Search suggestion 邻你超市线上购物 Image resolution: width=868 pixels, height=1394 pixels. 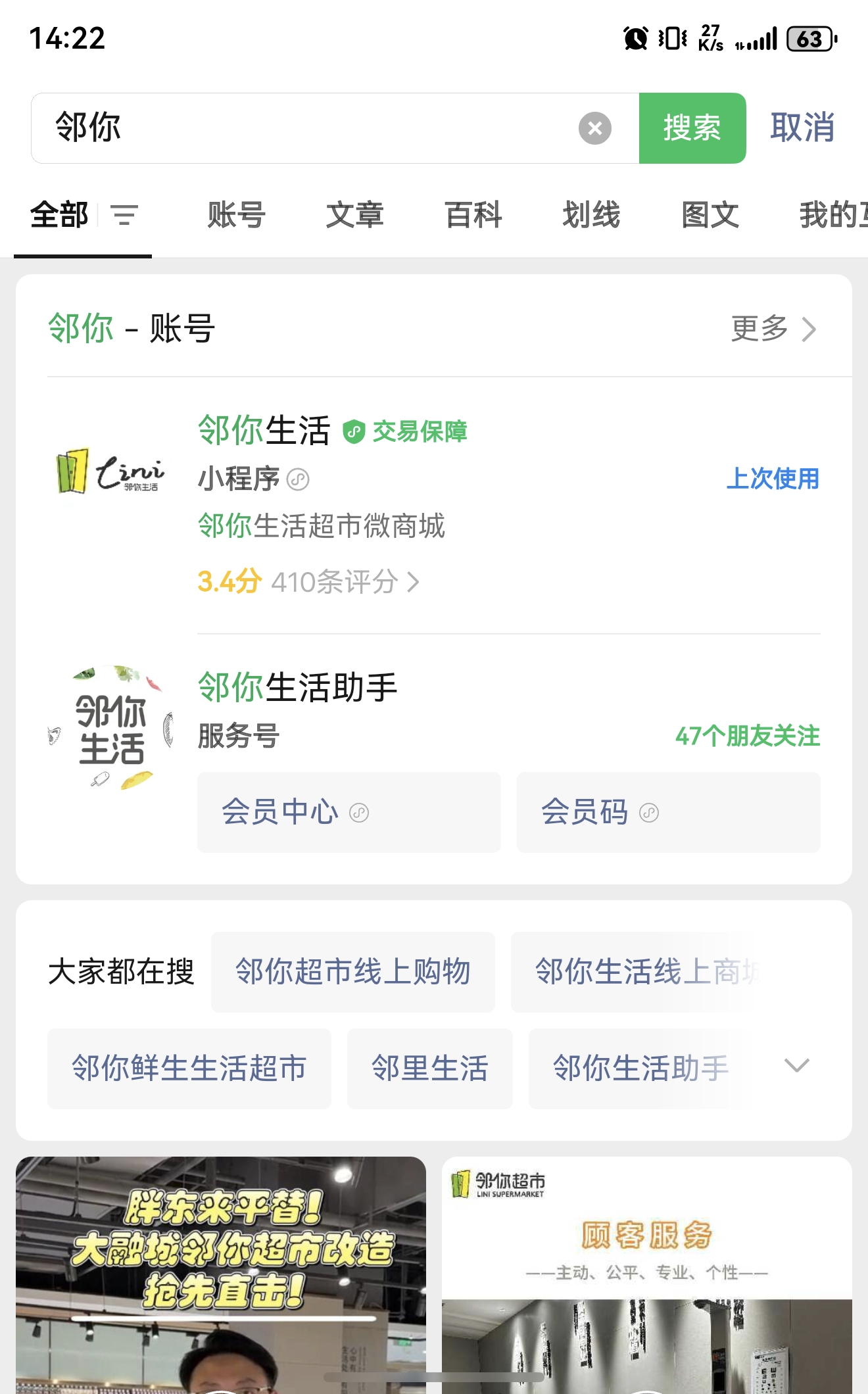(x=352, y=972)
